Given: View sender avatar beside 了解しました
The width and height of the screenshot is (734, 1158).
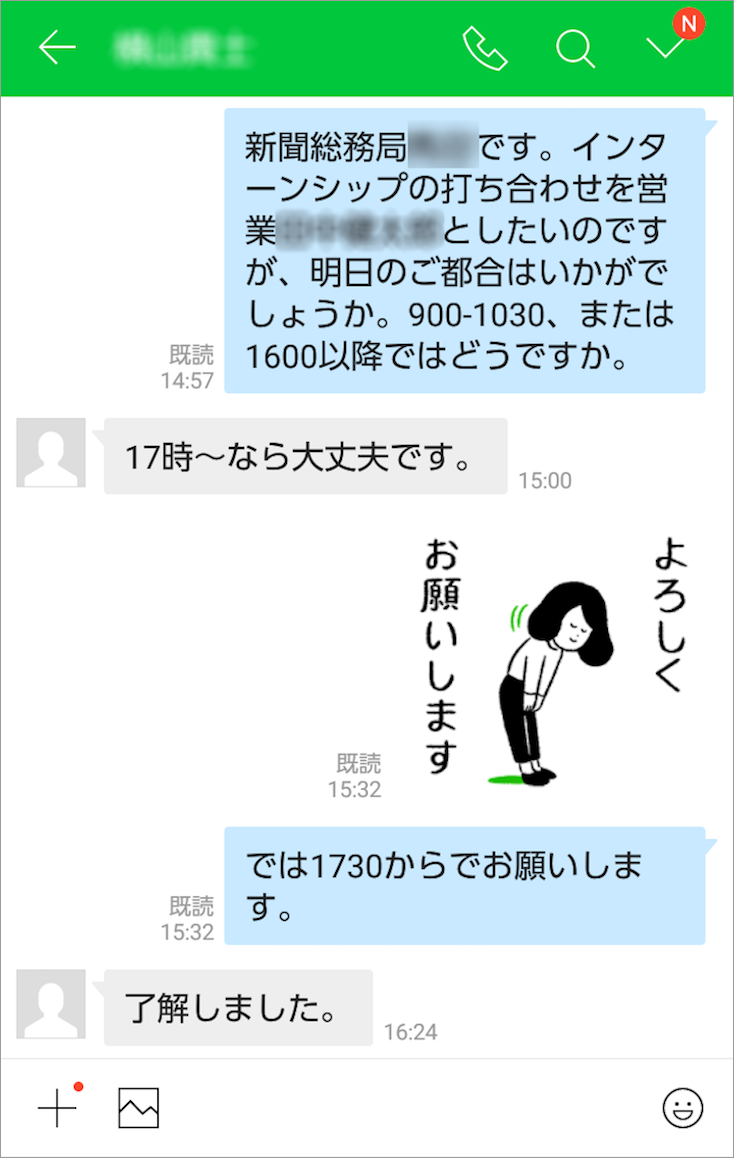Looking at the screenshot, I should pyautogui.click(x=51, y=1004).
